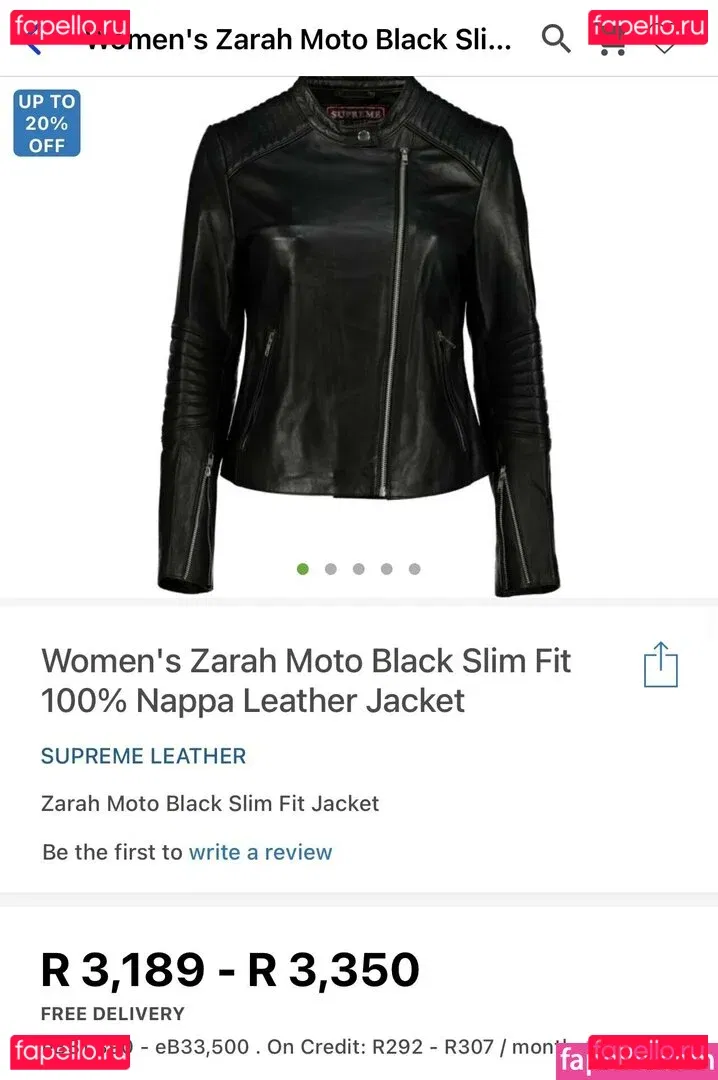Jump to the second image dot
The width and height of the screenshot is (718, 1080).
330,569
